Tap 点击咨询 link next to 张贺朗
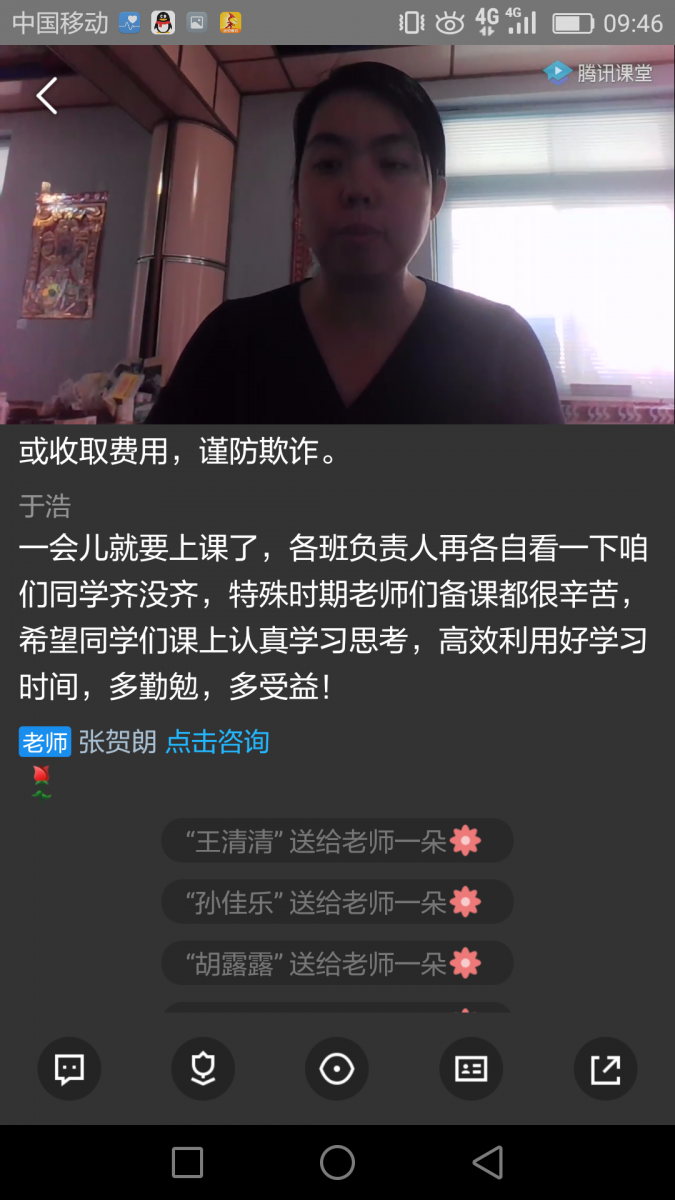This screenshot has height=1200, width=675. tap(217, 742)
